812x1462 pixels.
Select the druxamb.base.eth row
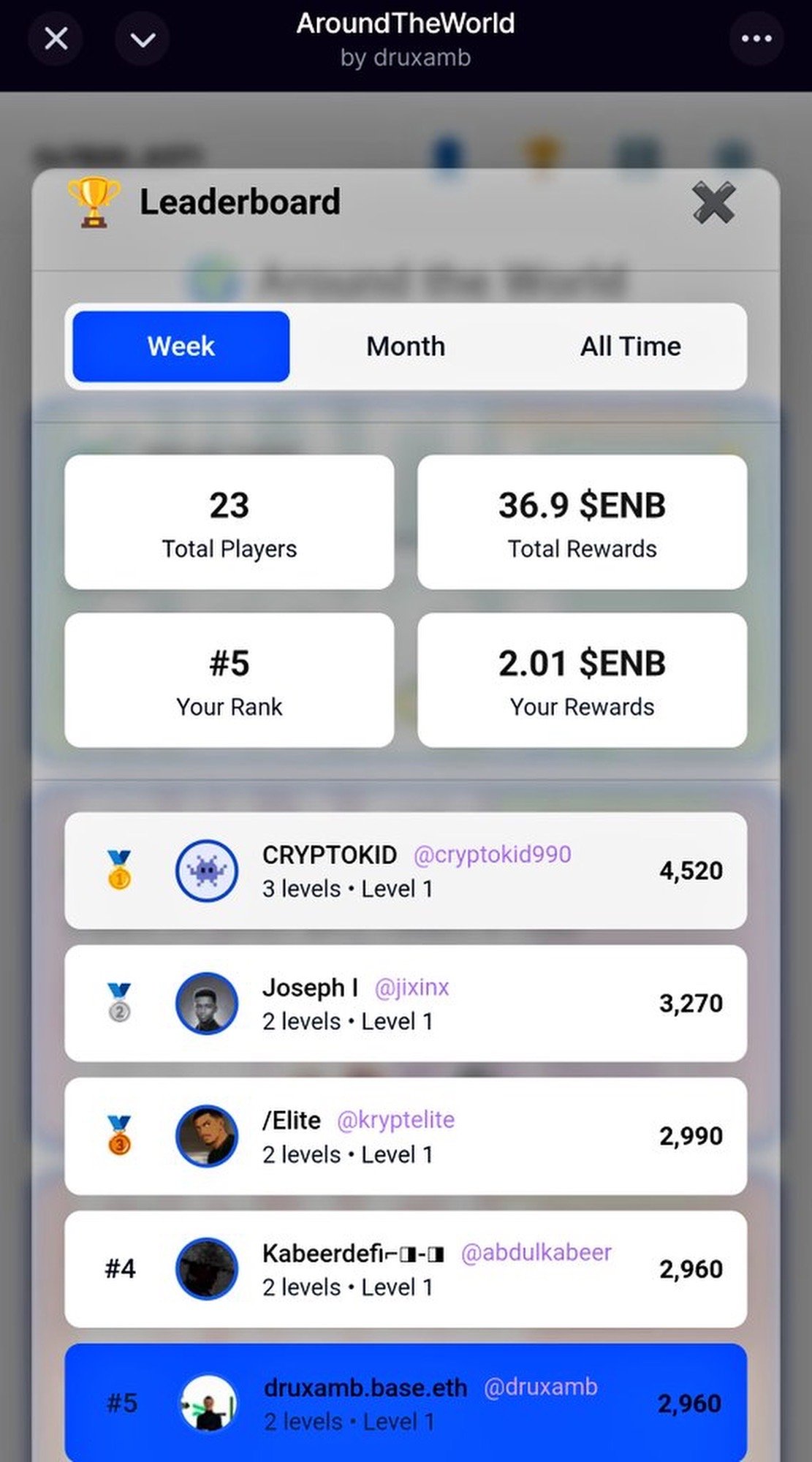click(406, 1402)
